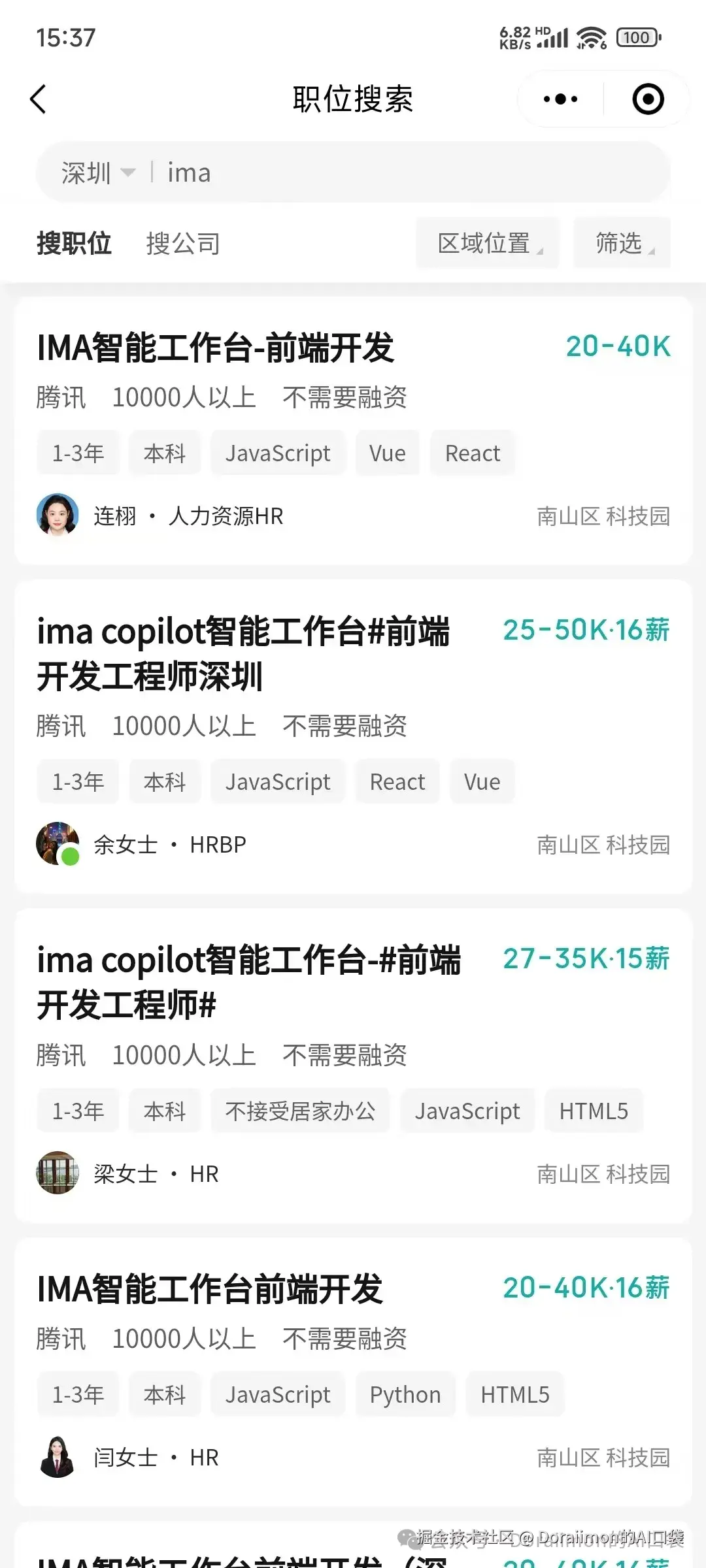
Task: Edit the search keyword ima
Action: [392, 173]
